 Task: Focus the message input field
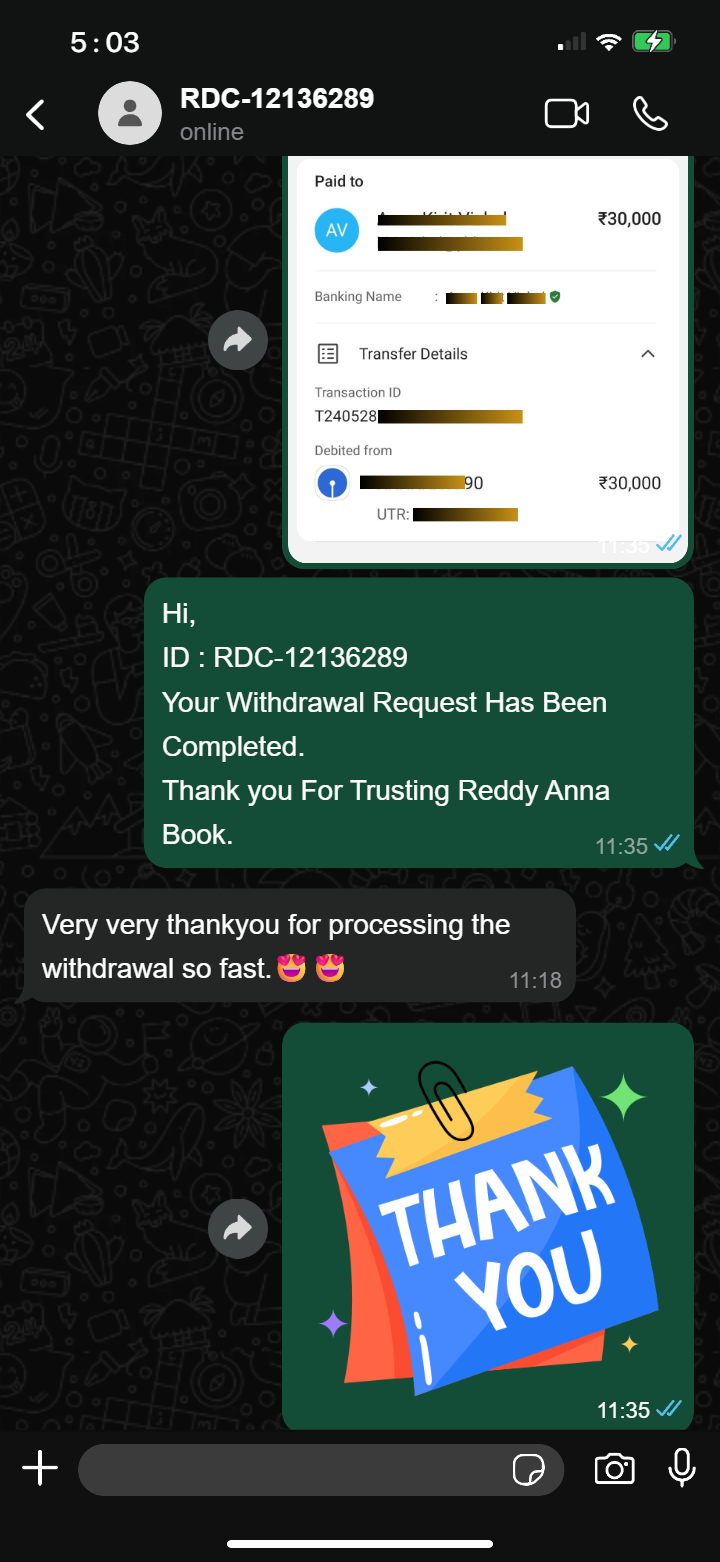point(290,1469)
